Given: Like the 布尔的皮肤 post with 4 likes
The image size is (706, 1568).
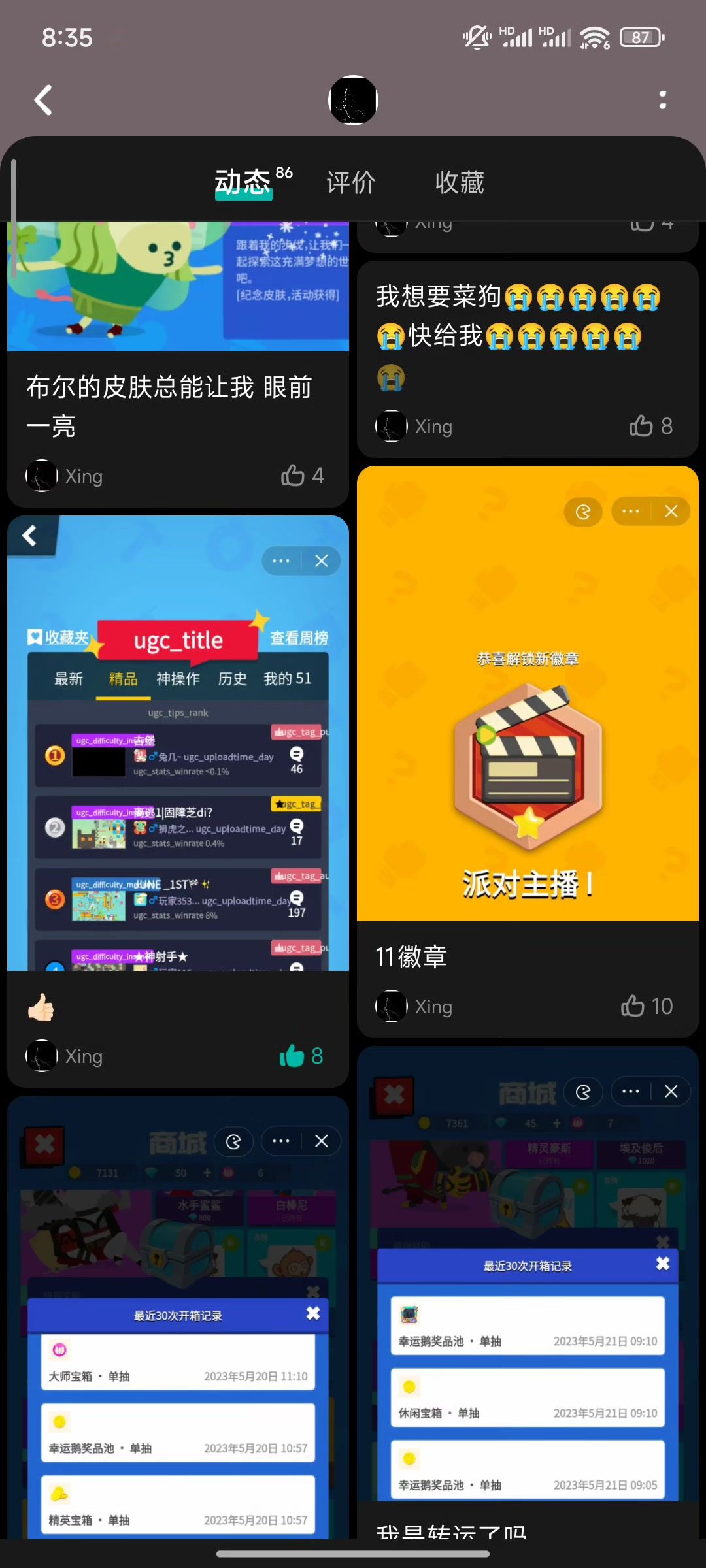Looking at the screenshot, I should (x=293, y=476).
